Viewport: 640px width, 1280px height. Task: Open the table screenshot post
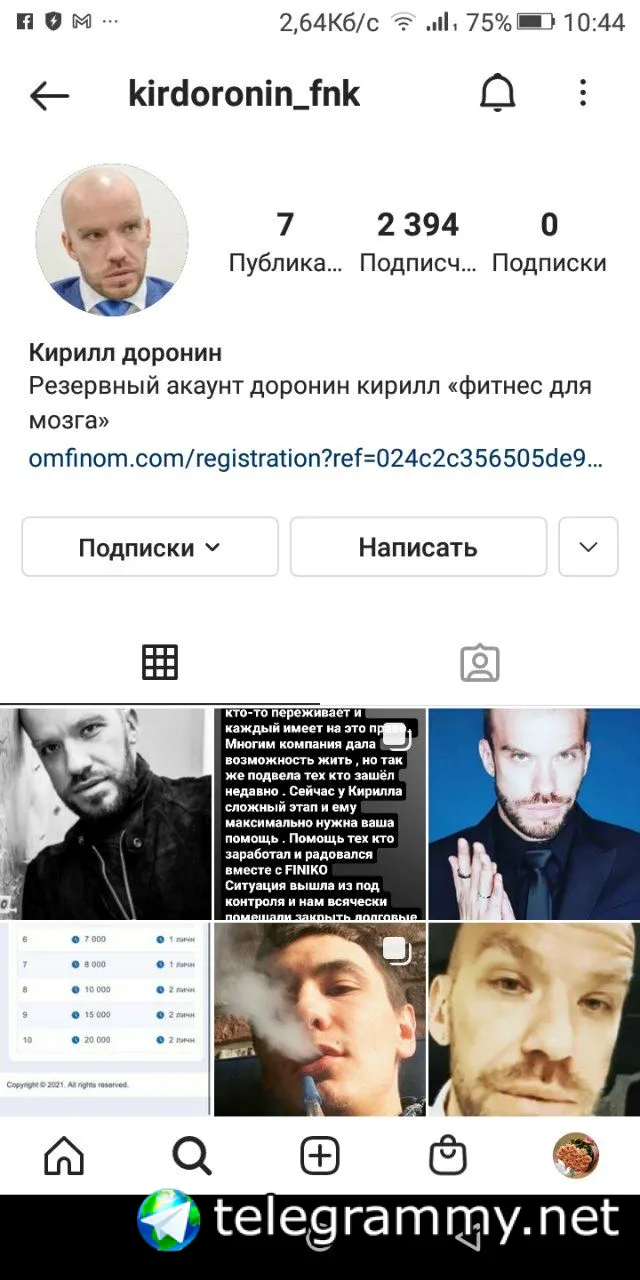(x=106, y=1018)
